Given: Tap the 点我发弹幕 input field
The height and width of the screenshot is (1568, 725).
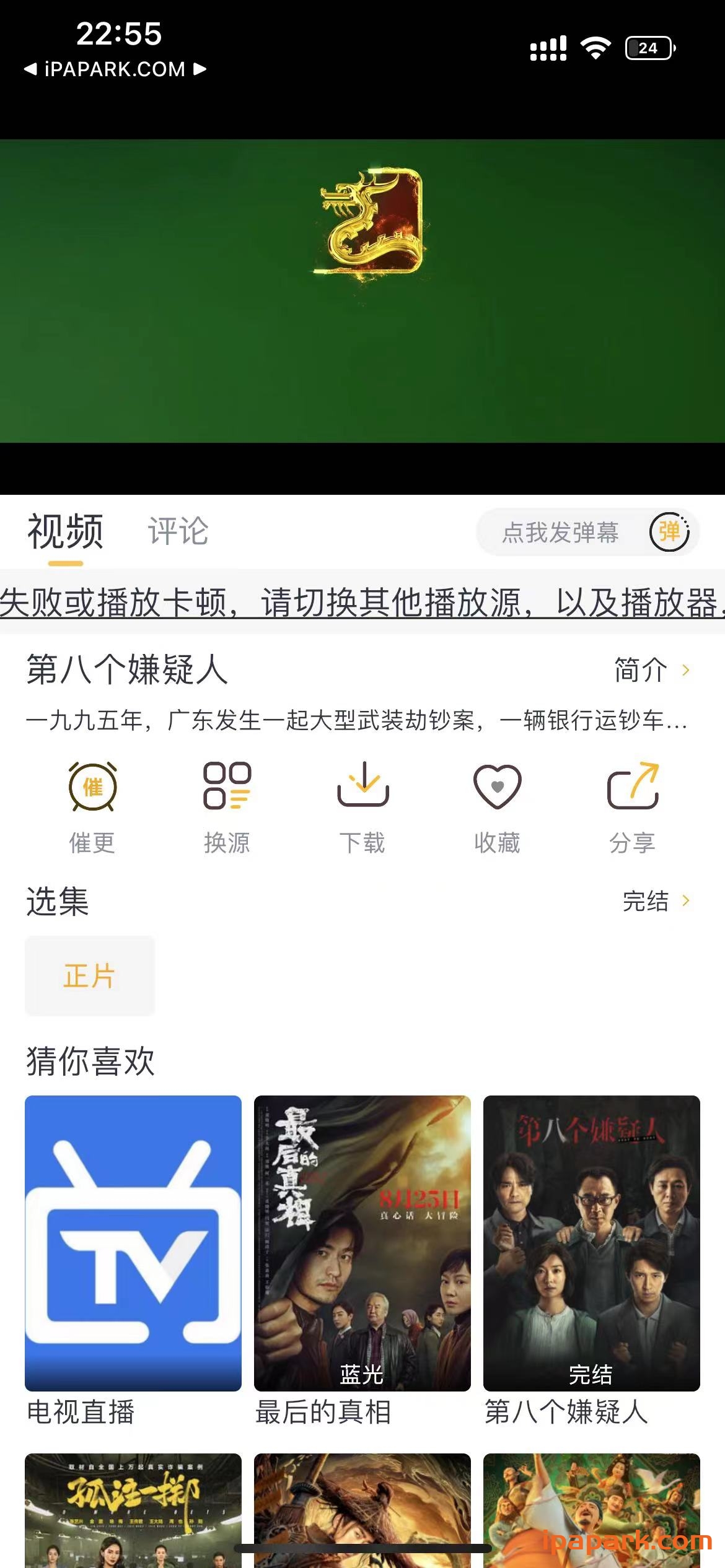Looking at the screenshot, I should (561, 532).
